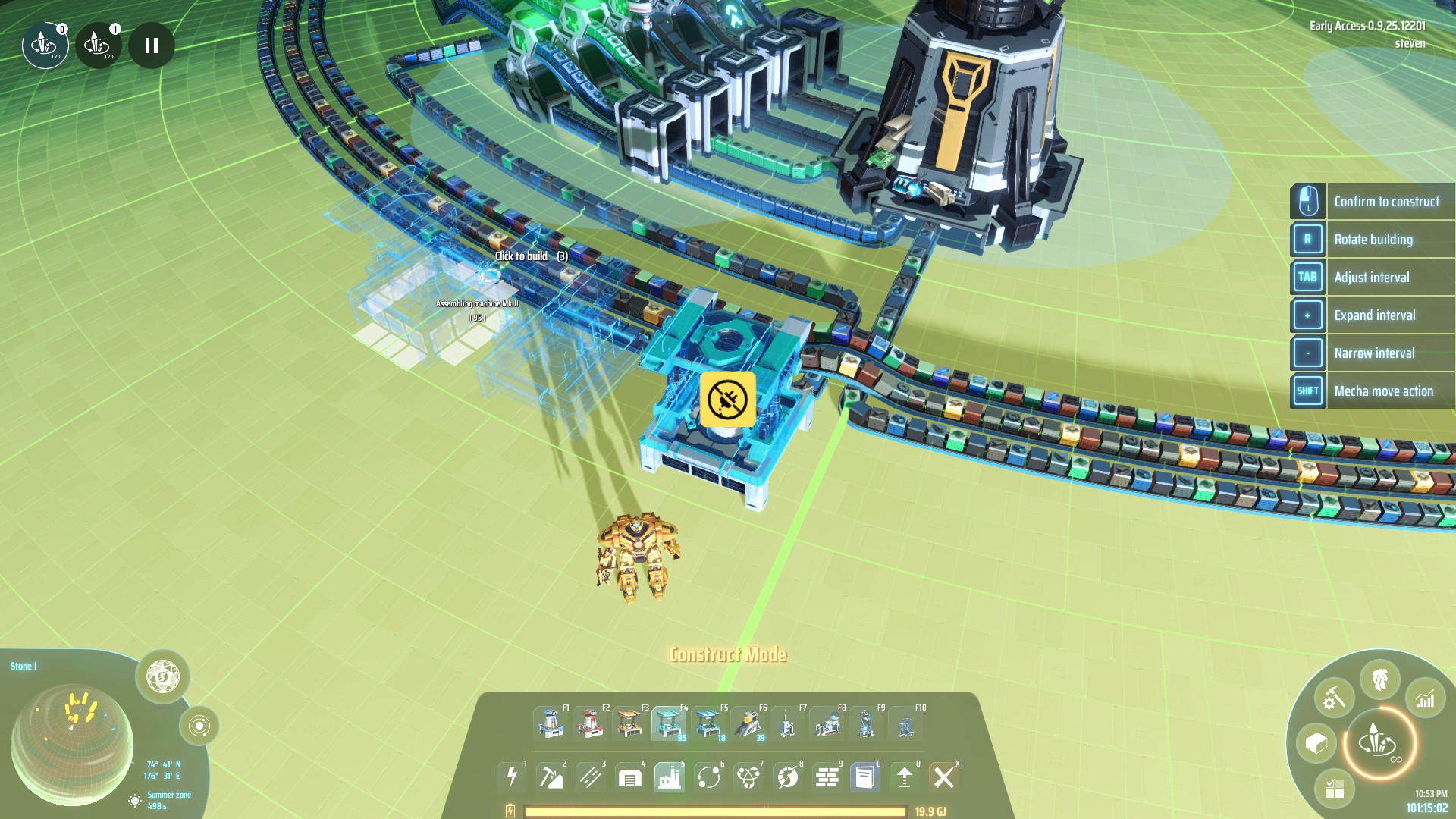Open the storage category (warehouse icon)
The width and height of the screenshot is (1456, 819).
629,777
